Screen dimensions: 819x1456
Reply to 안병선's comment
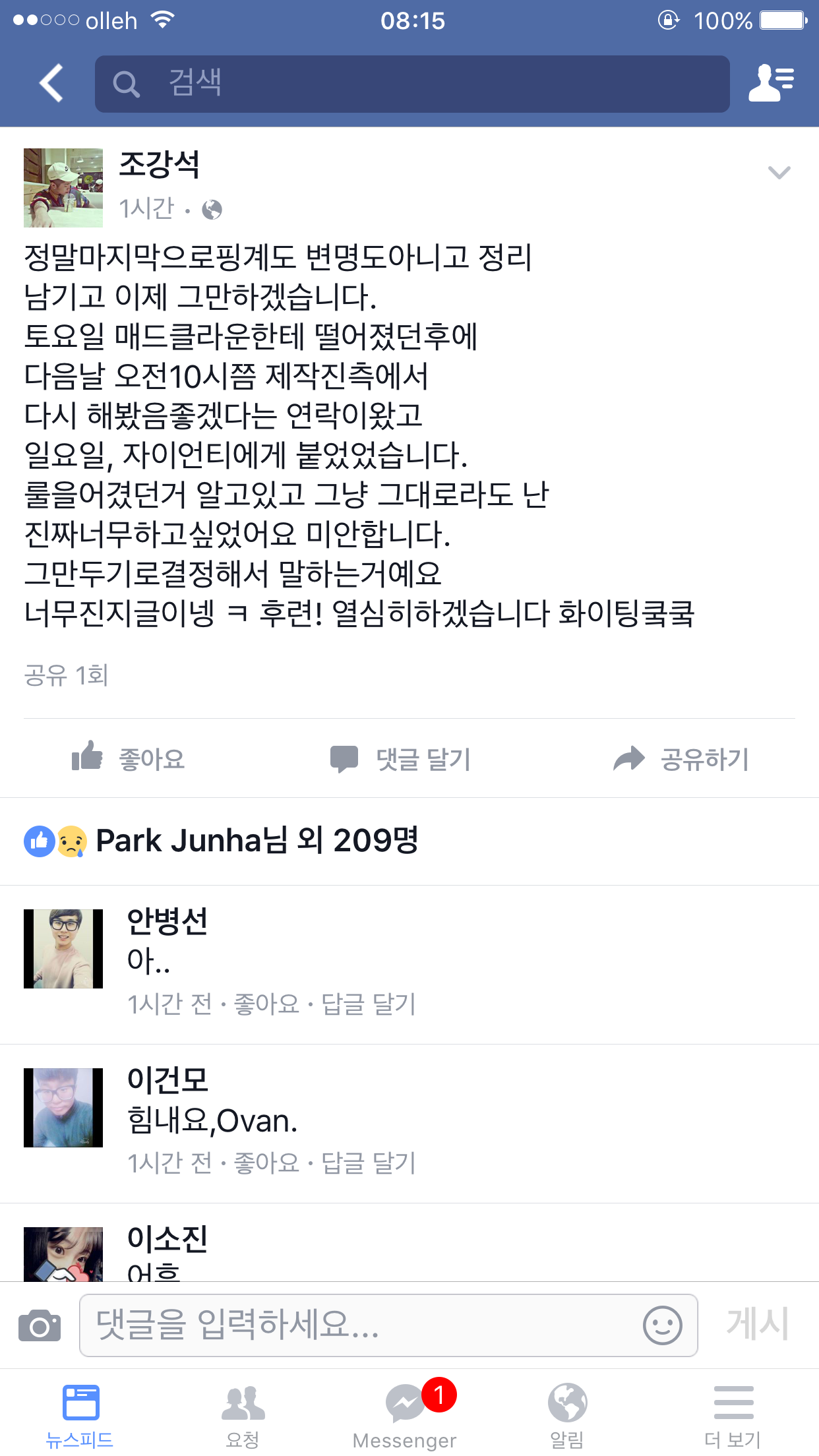368,1004
